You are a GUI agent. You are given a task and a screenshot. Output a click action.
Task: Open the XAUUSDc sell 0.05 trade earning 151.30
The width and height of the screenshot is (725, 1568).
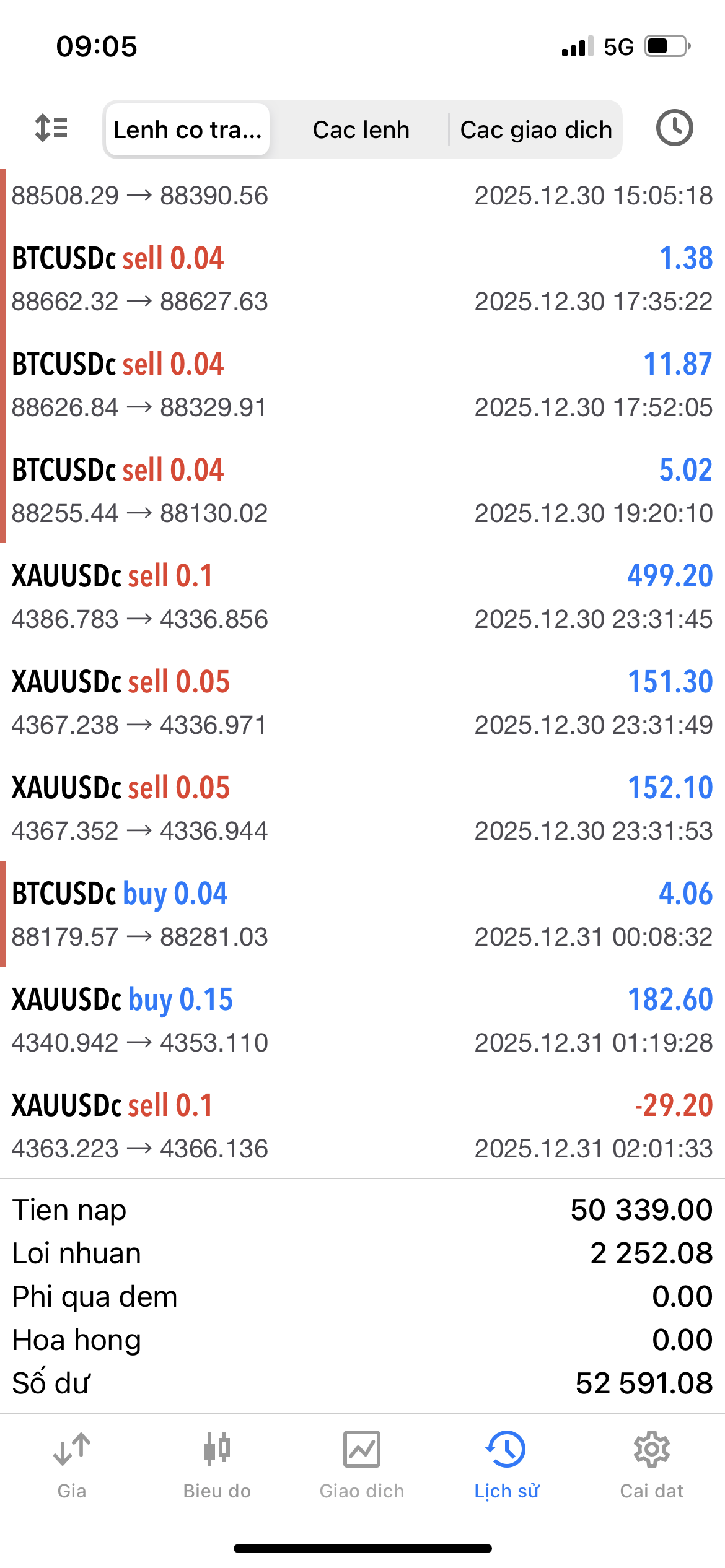click(362, 702)
